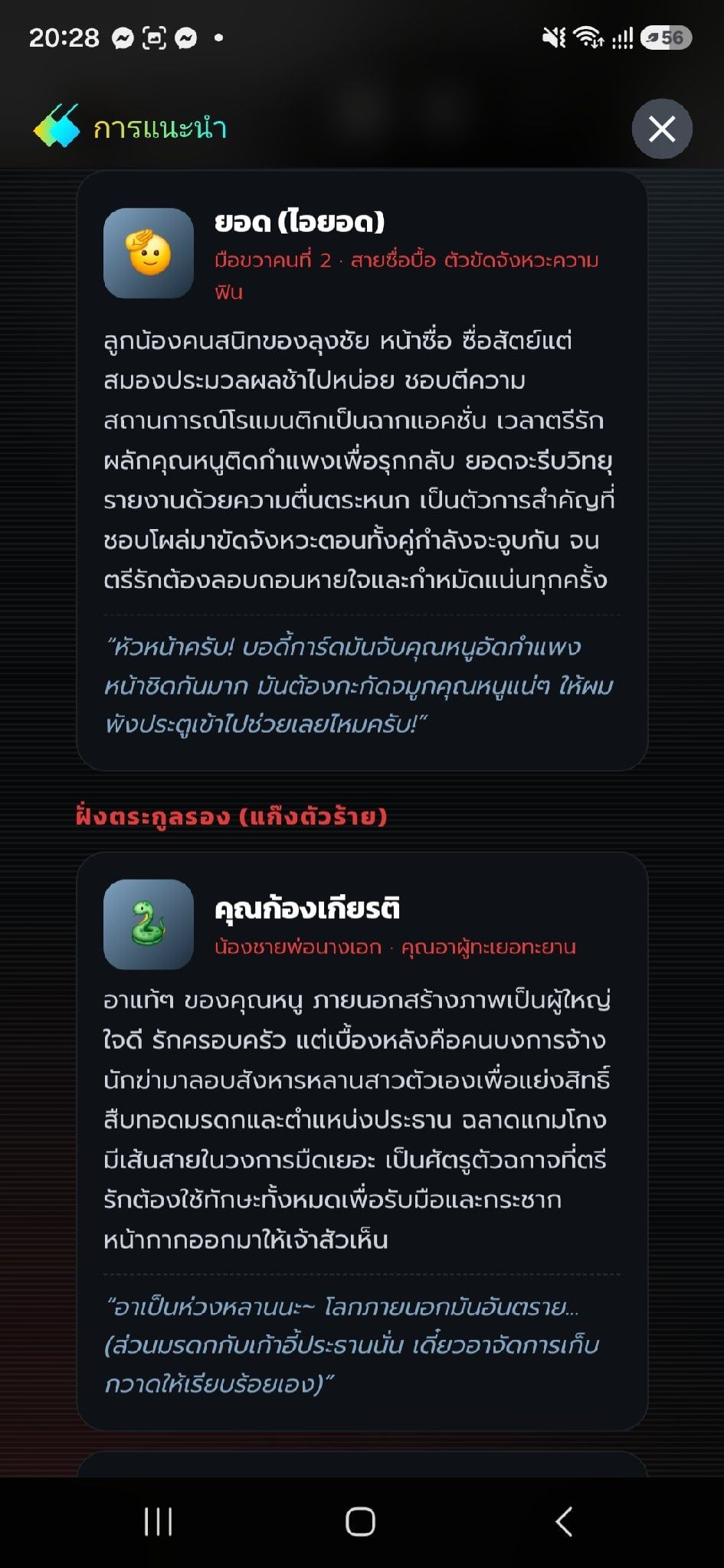Go back with the system back button
The width and height of the screenshot is (724, 1568).
564,1521
